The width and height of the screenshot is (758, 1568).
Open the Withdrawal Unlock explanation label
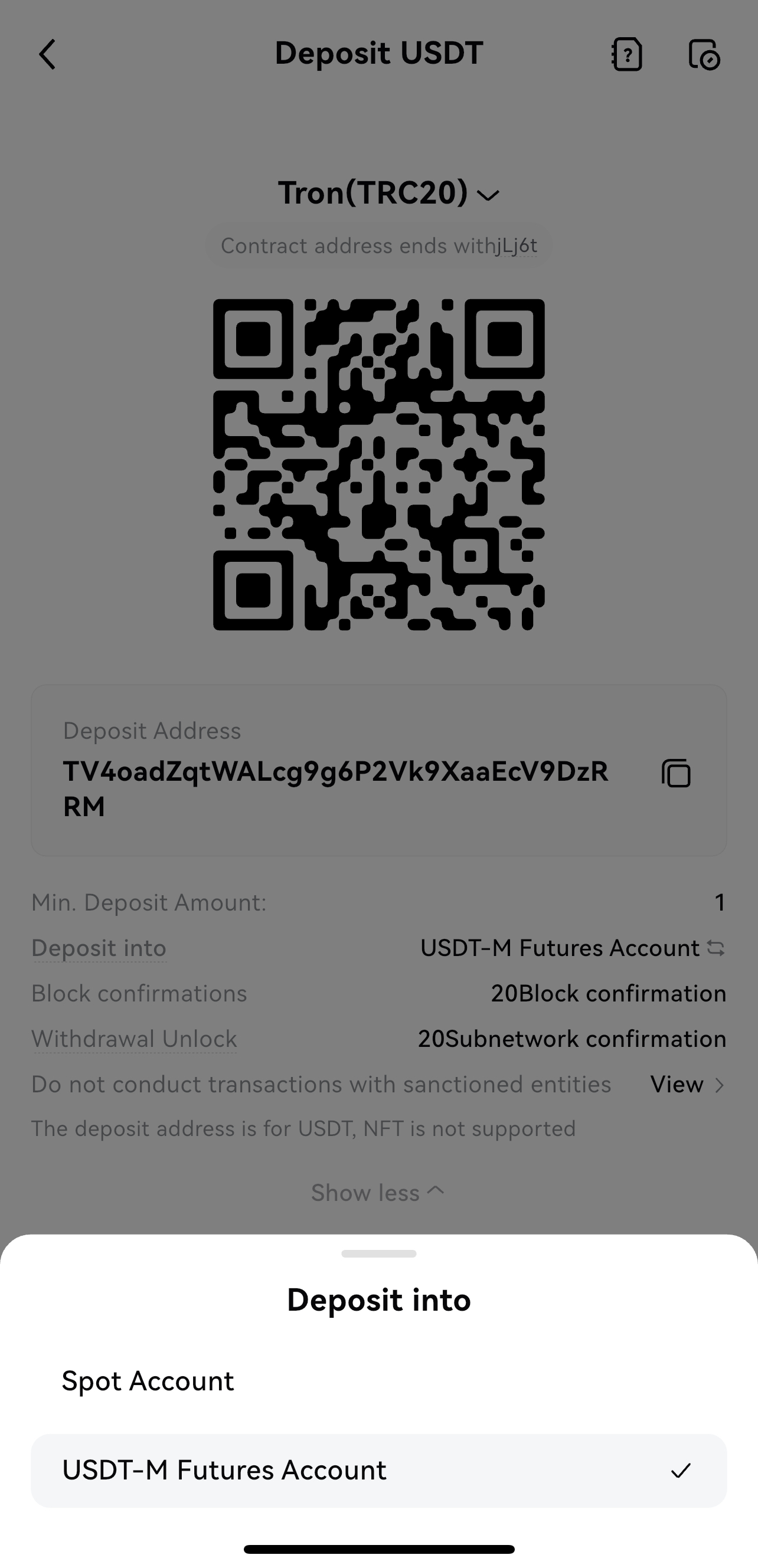coord(134,1039)
